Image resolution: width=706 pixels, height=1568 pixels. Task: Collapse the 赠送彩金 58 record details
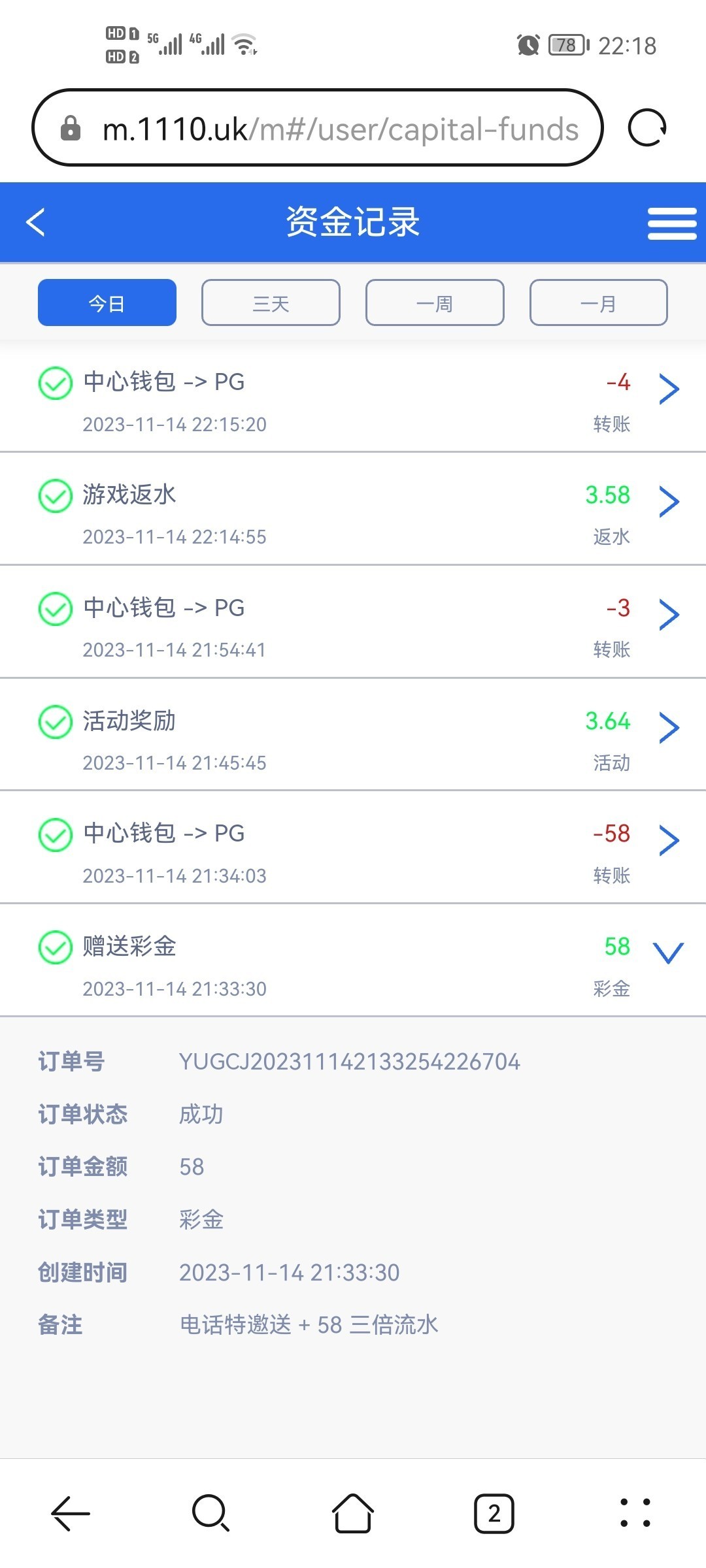(669, 953)
